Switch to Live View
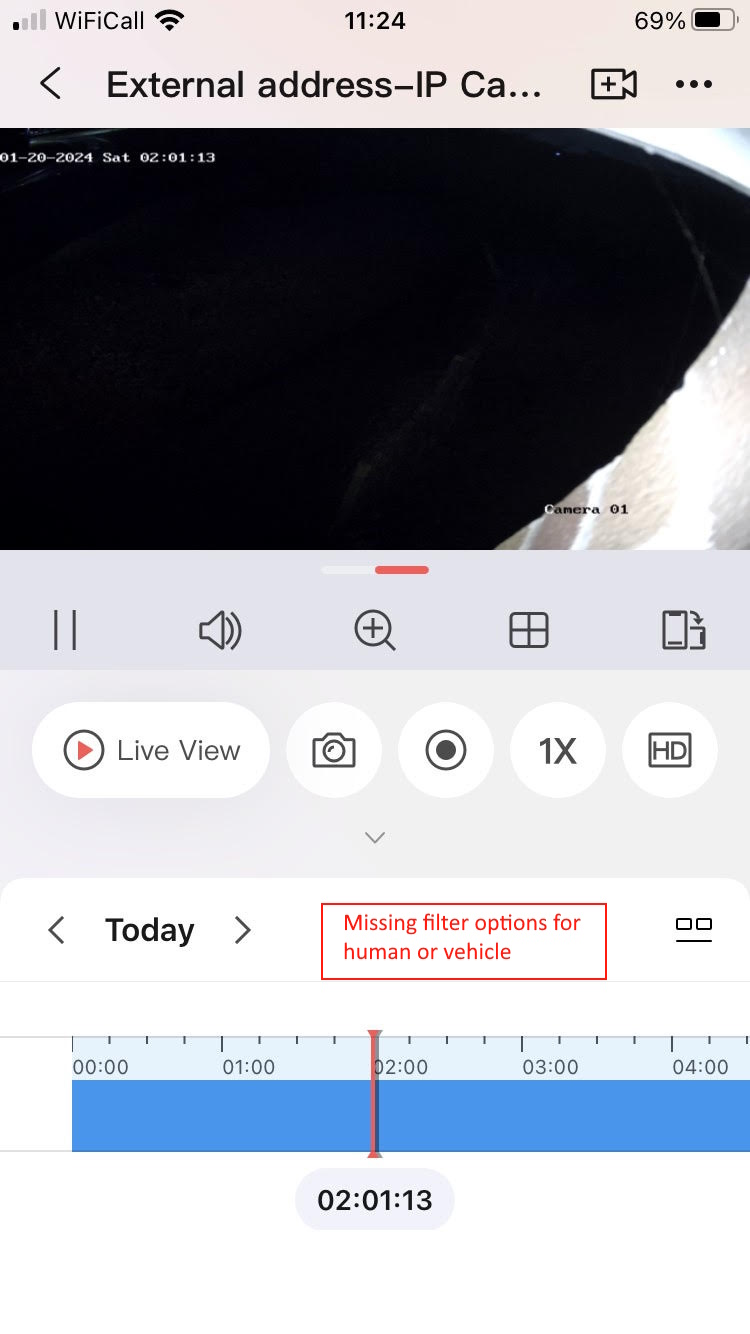This screenshot has width=750, height=1334. tap(151, 750)
